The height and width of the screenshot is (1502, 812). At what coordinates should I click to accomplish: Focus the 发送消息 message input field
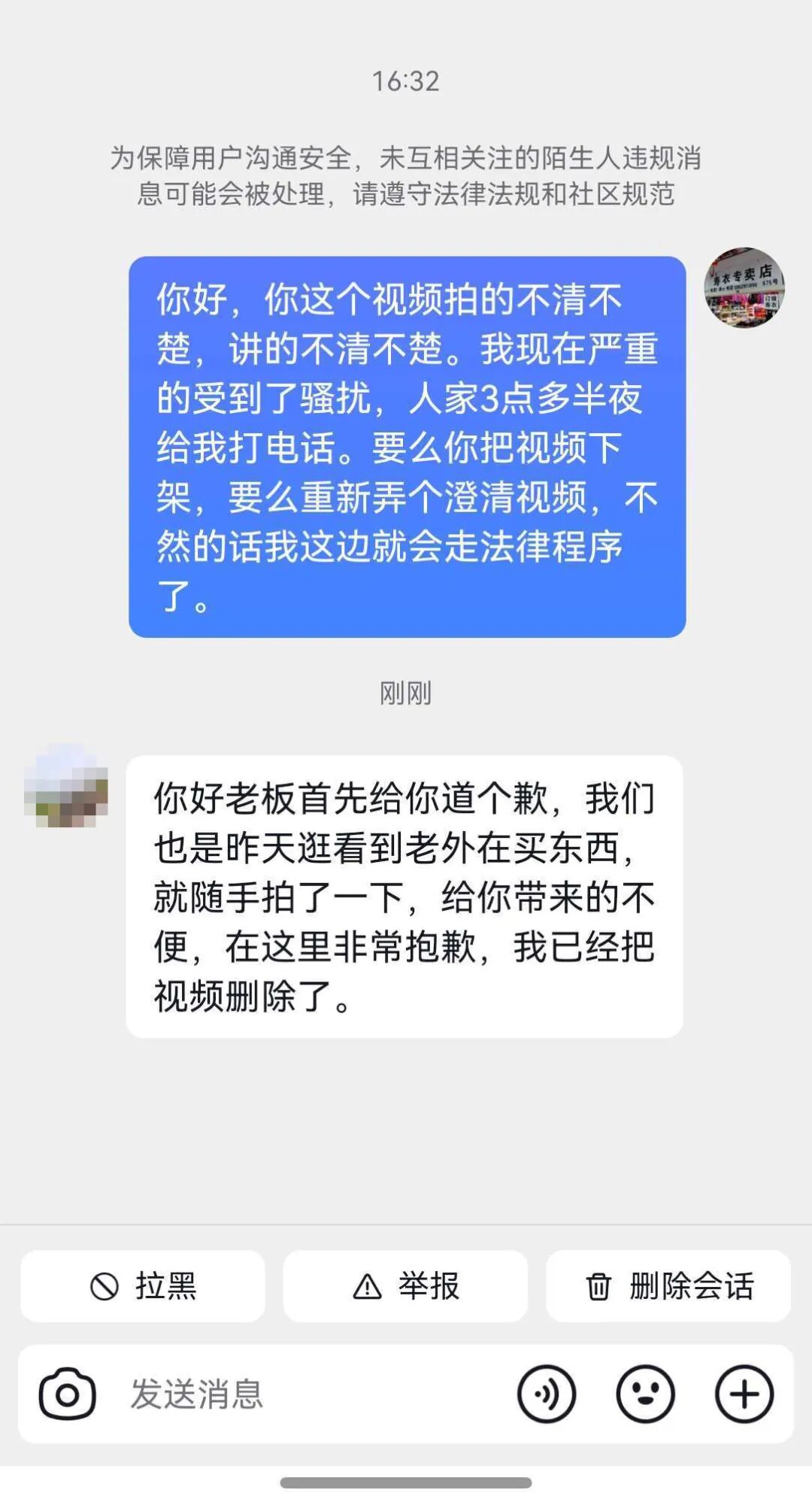tap(301, 1394)
